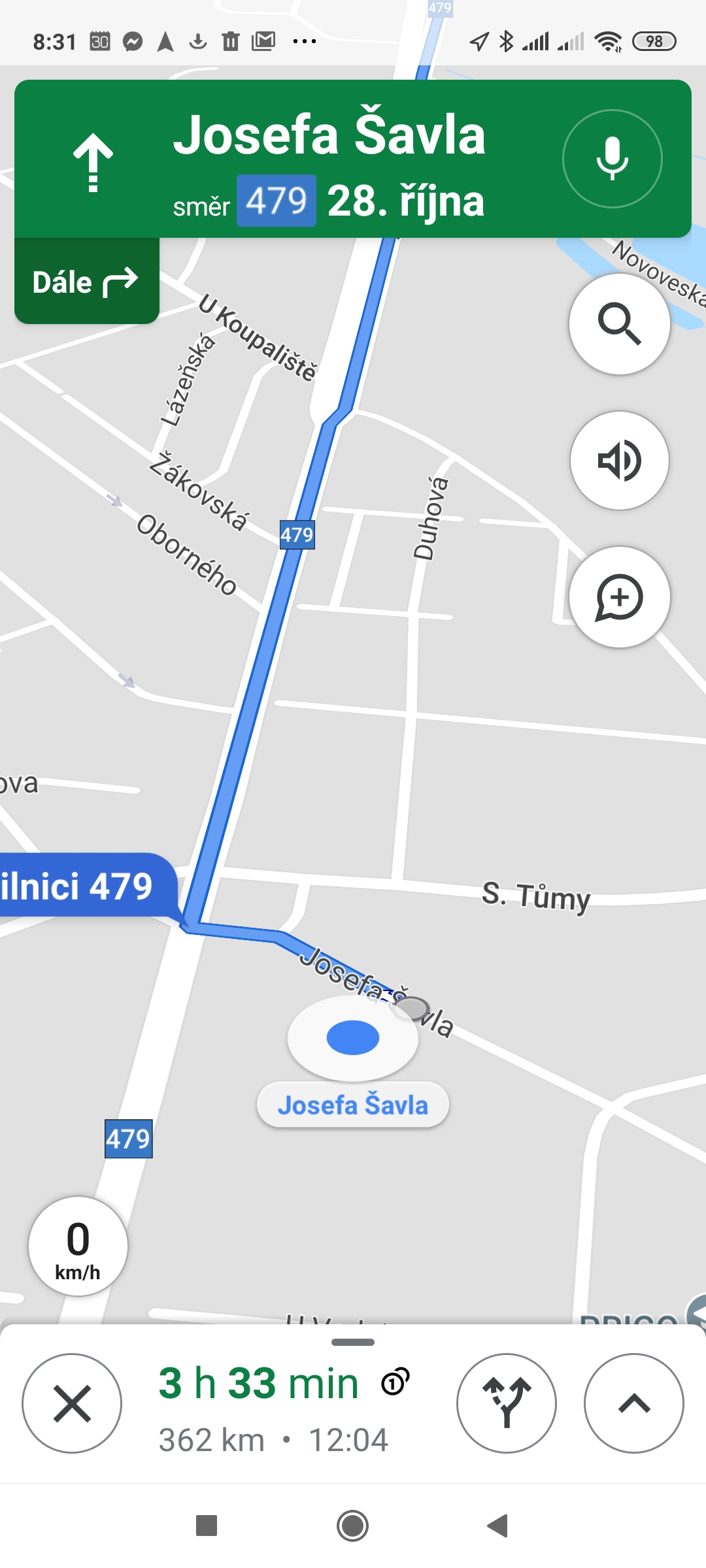706x1568 pixels.
Task: Return to the home screen
Action: pos(352,1526)
